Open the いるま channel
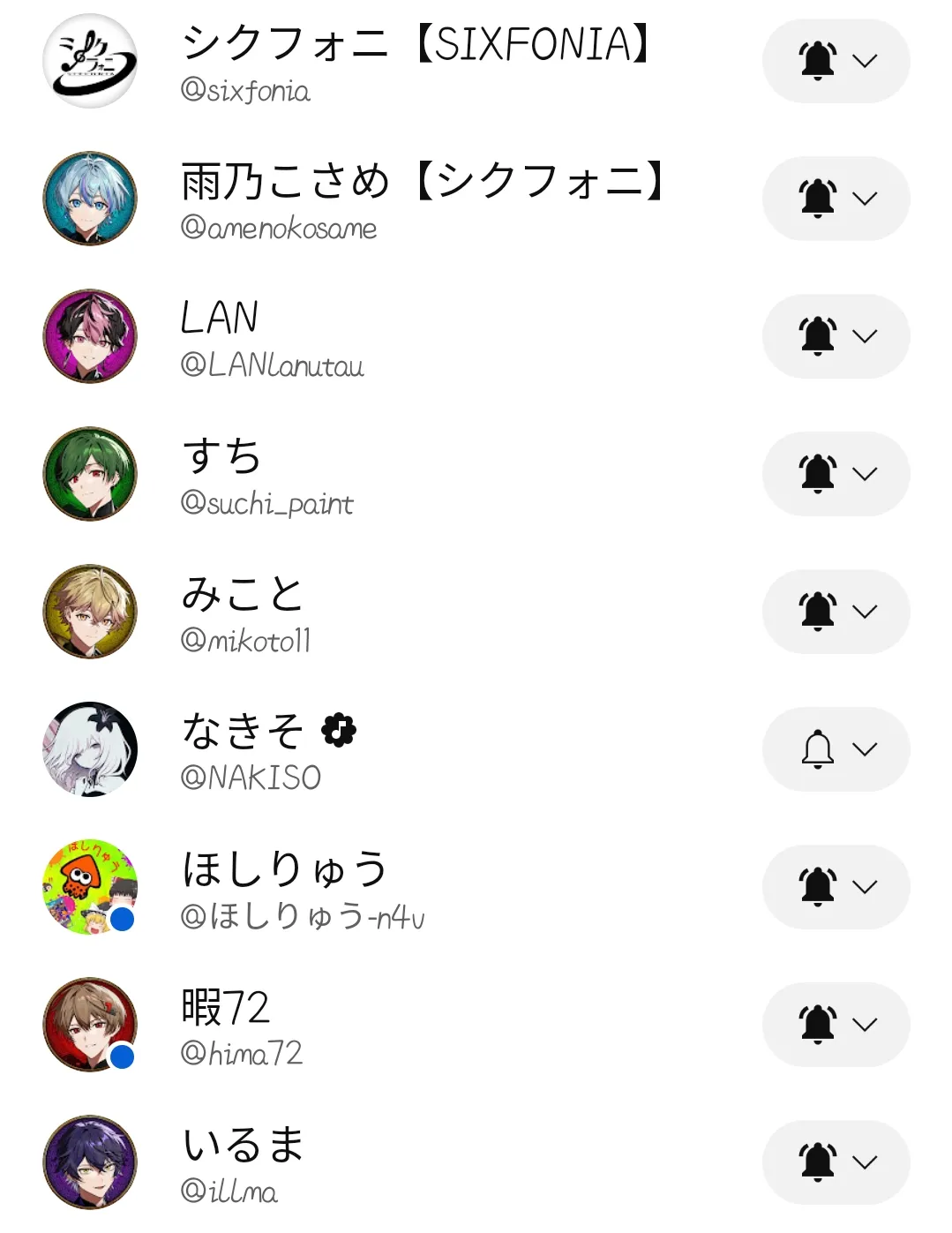Image resolution: width=952 pixels, height=1233 pixels. [379, 1162]
